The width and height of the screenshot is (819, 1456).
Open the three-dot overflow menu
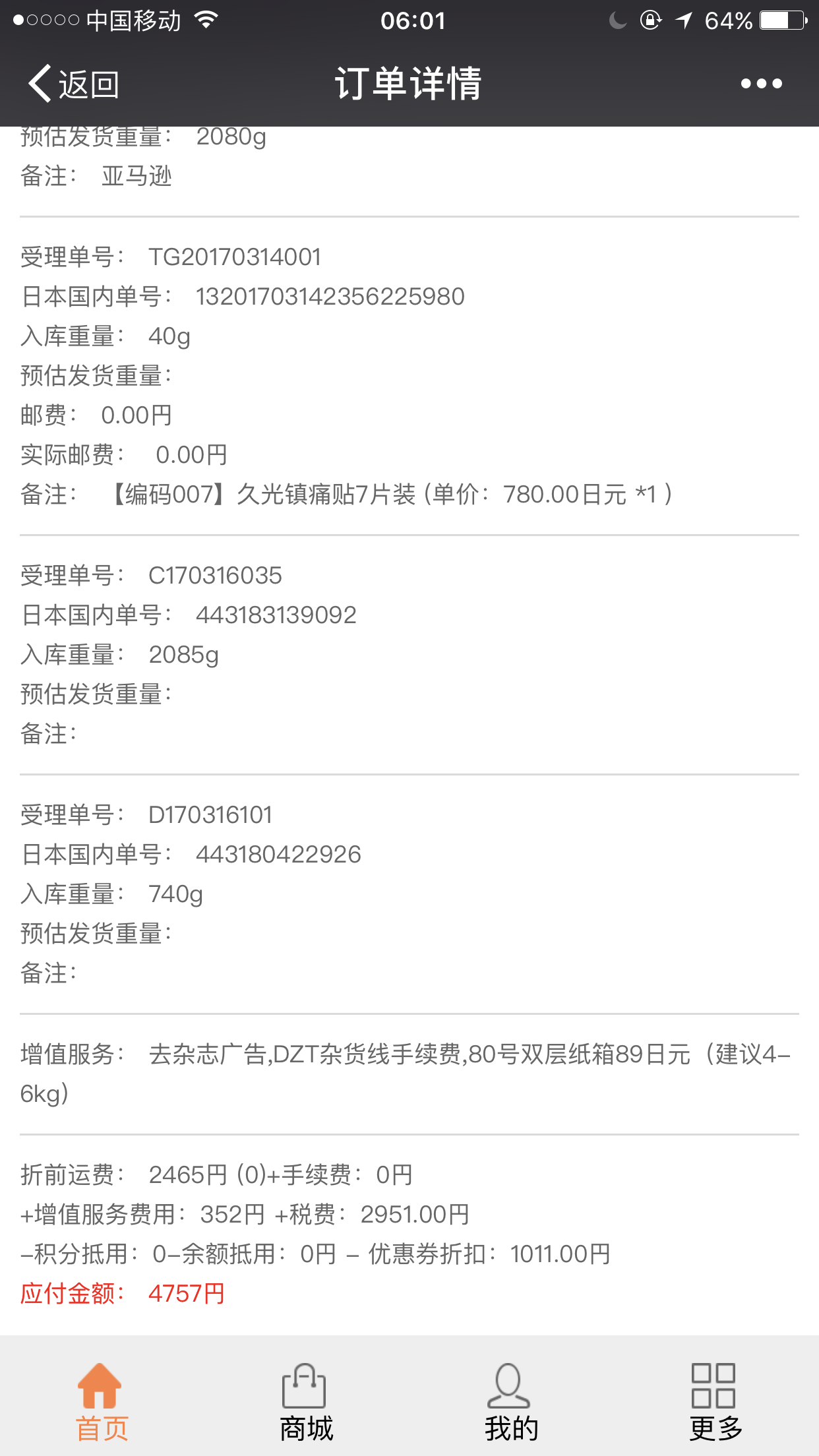(761, 84)
